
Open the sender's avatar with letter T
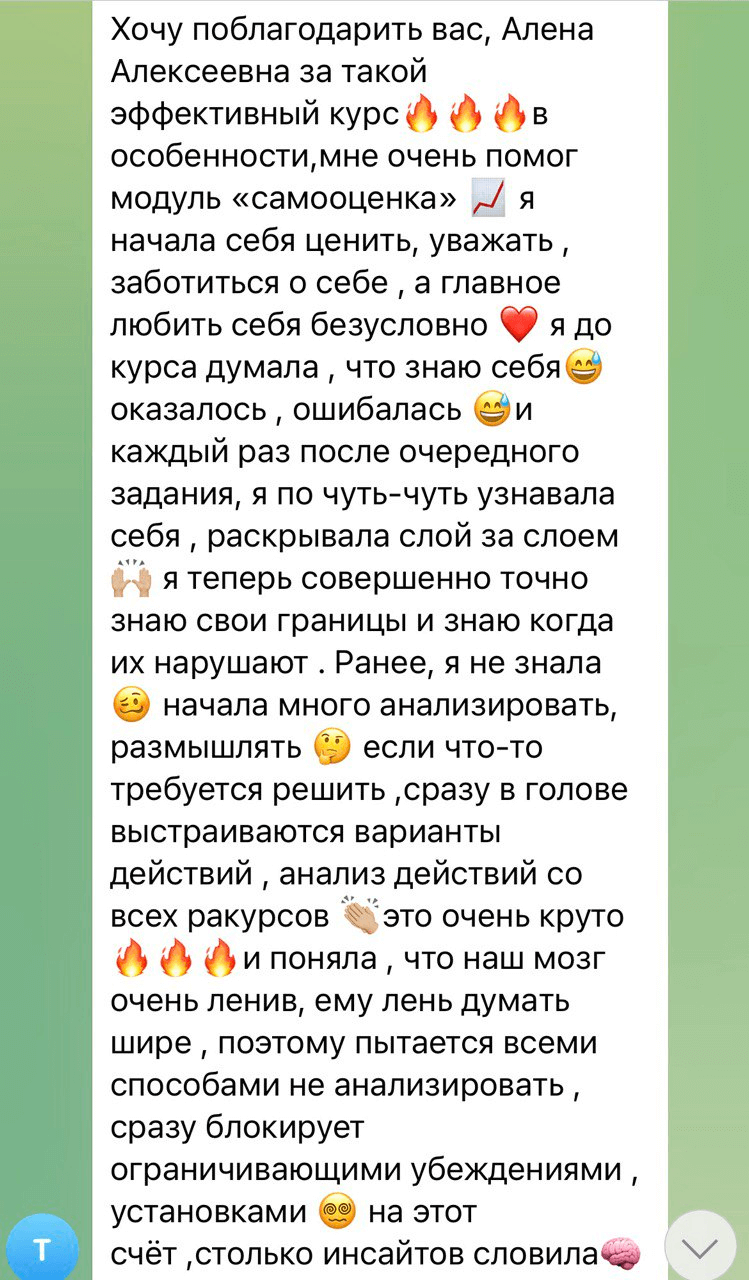(41, 1250)
